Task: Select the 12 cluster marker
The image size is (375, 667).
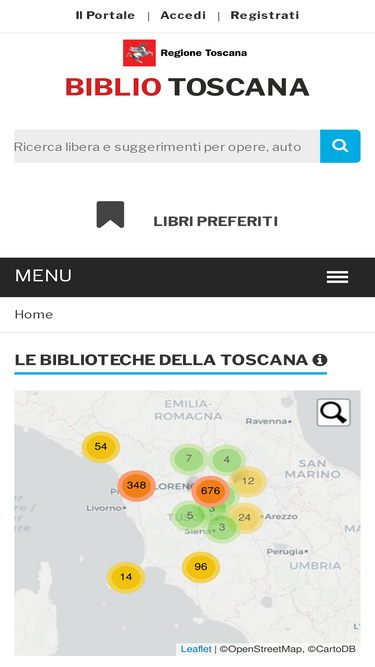Action: (x=248, y=481)
